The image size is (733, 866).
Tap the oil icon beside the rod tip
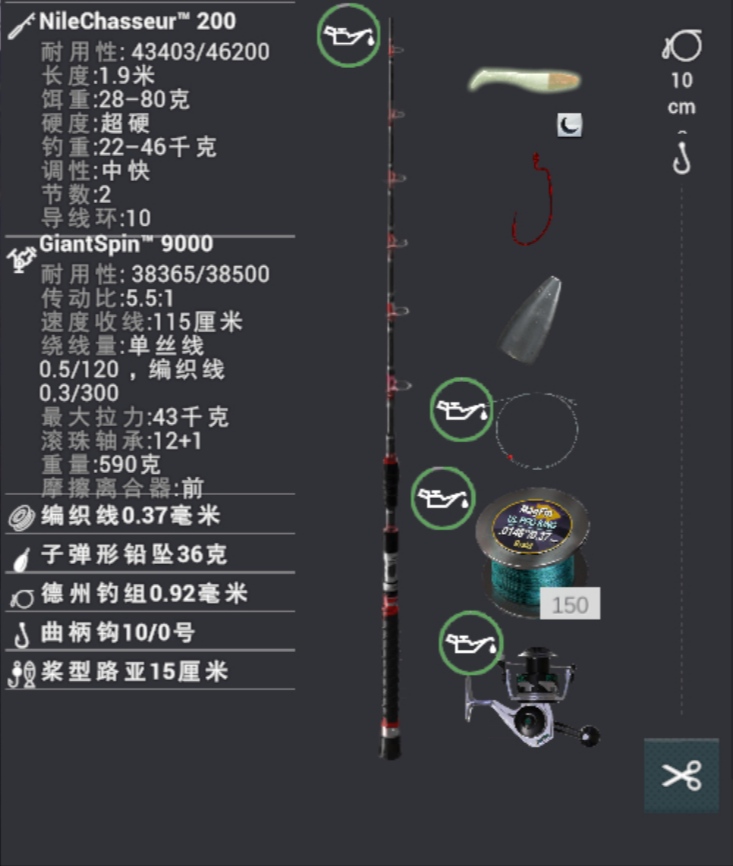349,36
